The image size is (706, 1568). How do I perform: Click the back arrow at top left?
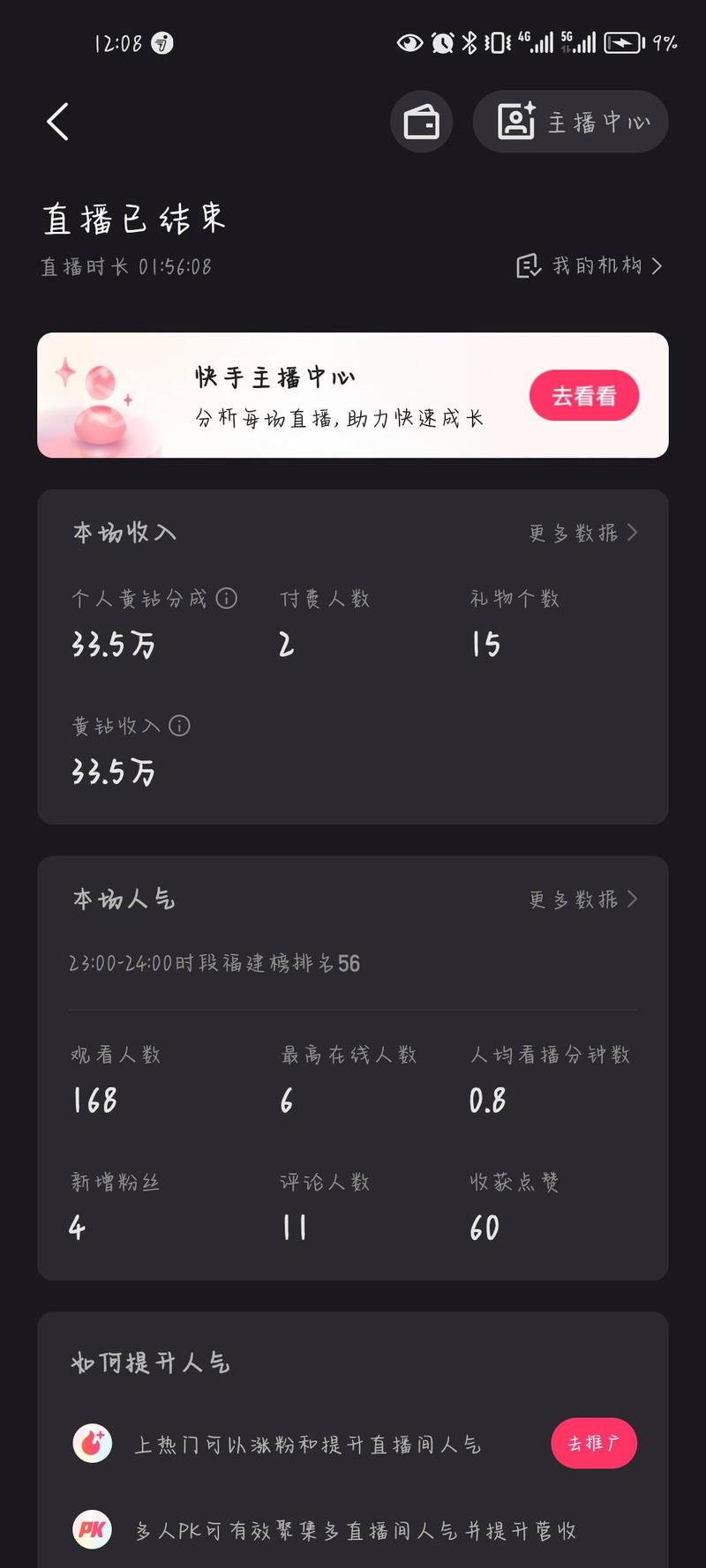pyautogui.click(x=56, y=122)
